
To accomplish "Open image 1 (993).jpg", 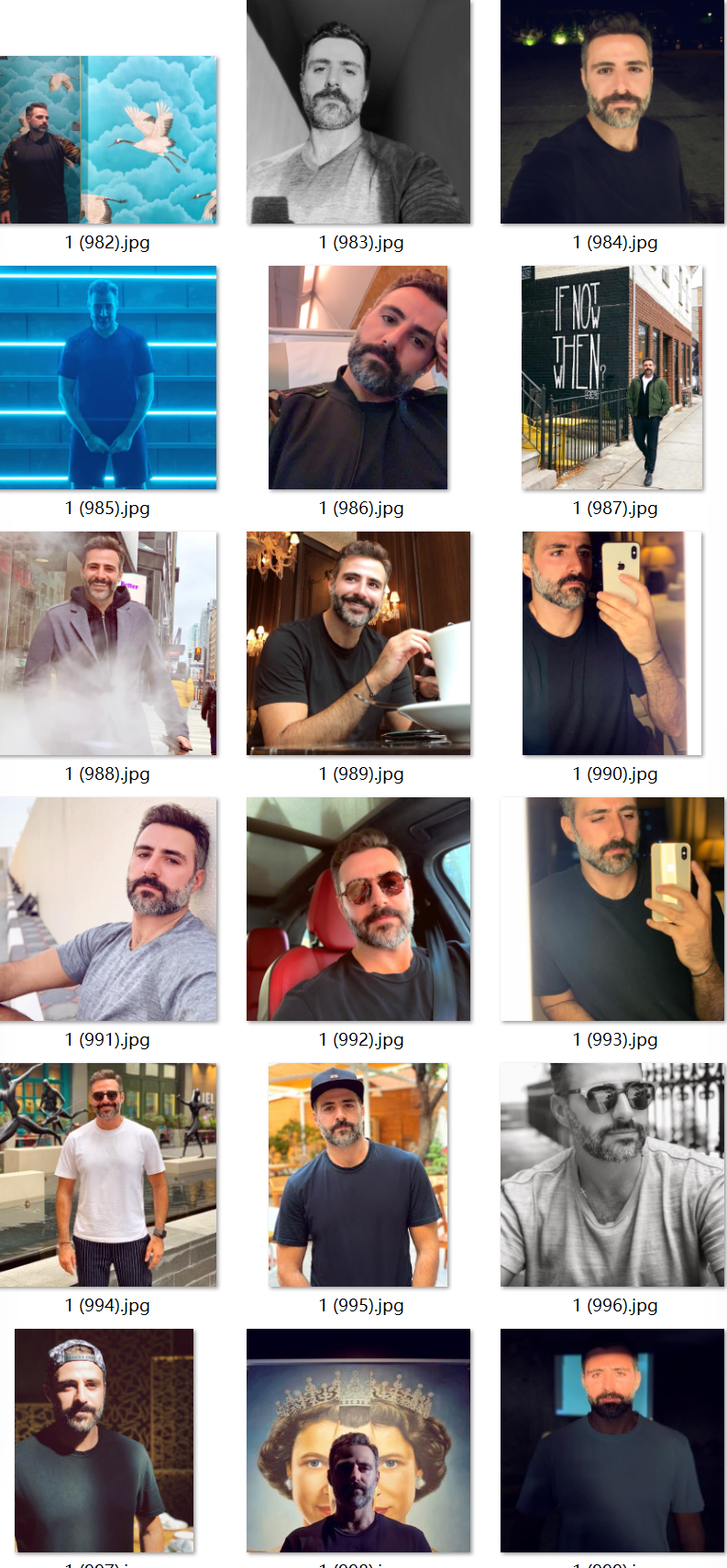I will (x=612, y=909).
